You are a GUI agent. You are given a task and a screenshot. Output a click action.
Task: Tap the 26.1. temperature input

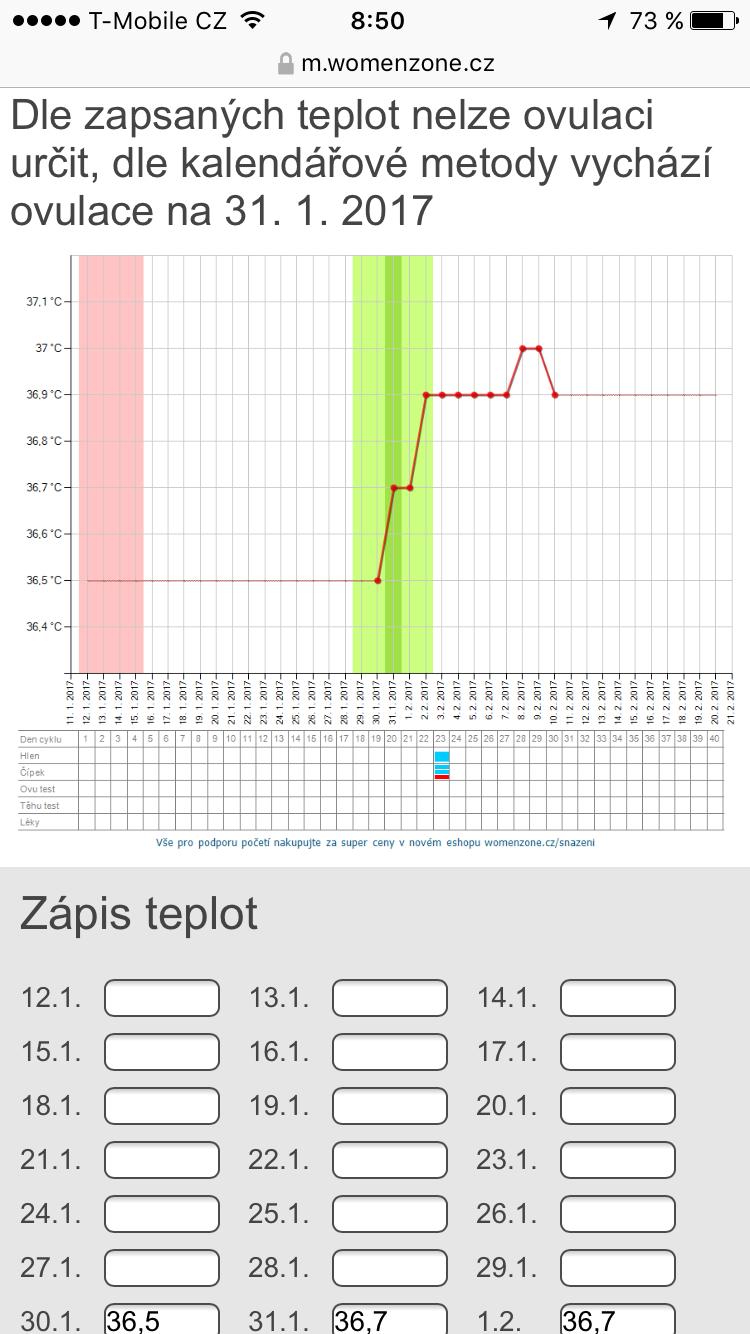click(618, 1214)
